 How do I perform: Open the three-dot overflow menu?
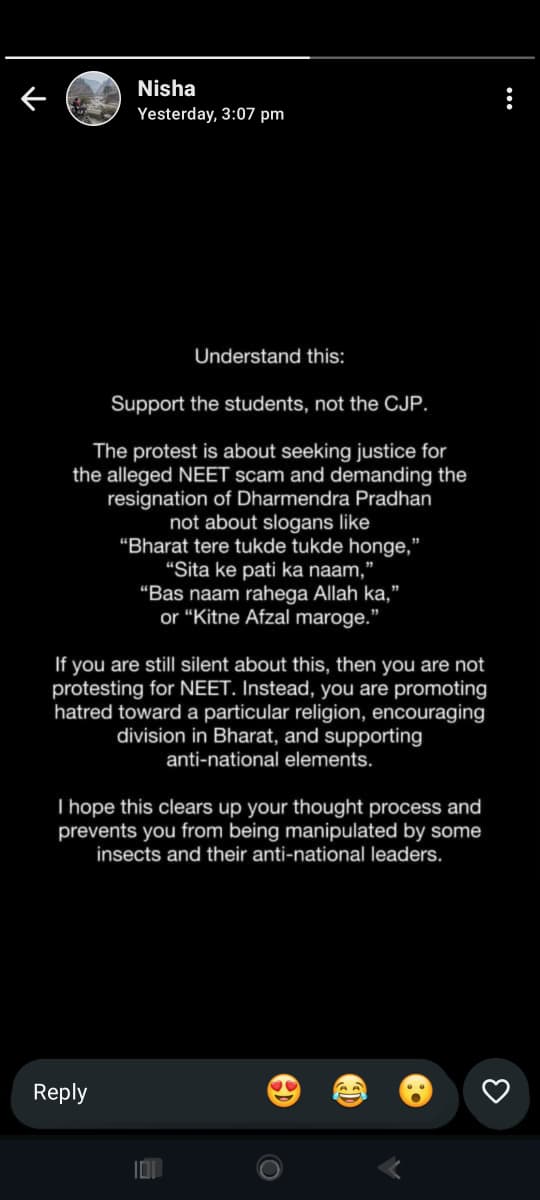[510, 98]
